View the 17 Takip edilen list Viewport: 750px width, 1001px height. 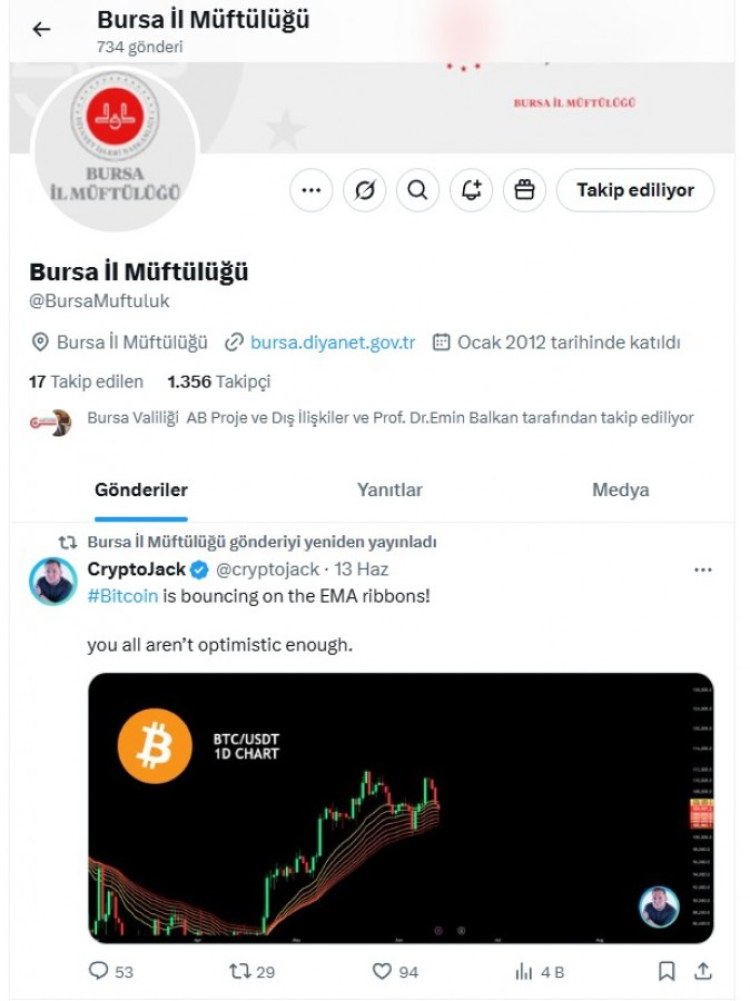click(x=86, y=381)
